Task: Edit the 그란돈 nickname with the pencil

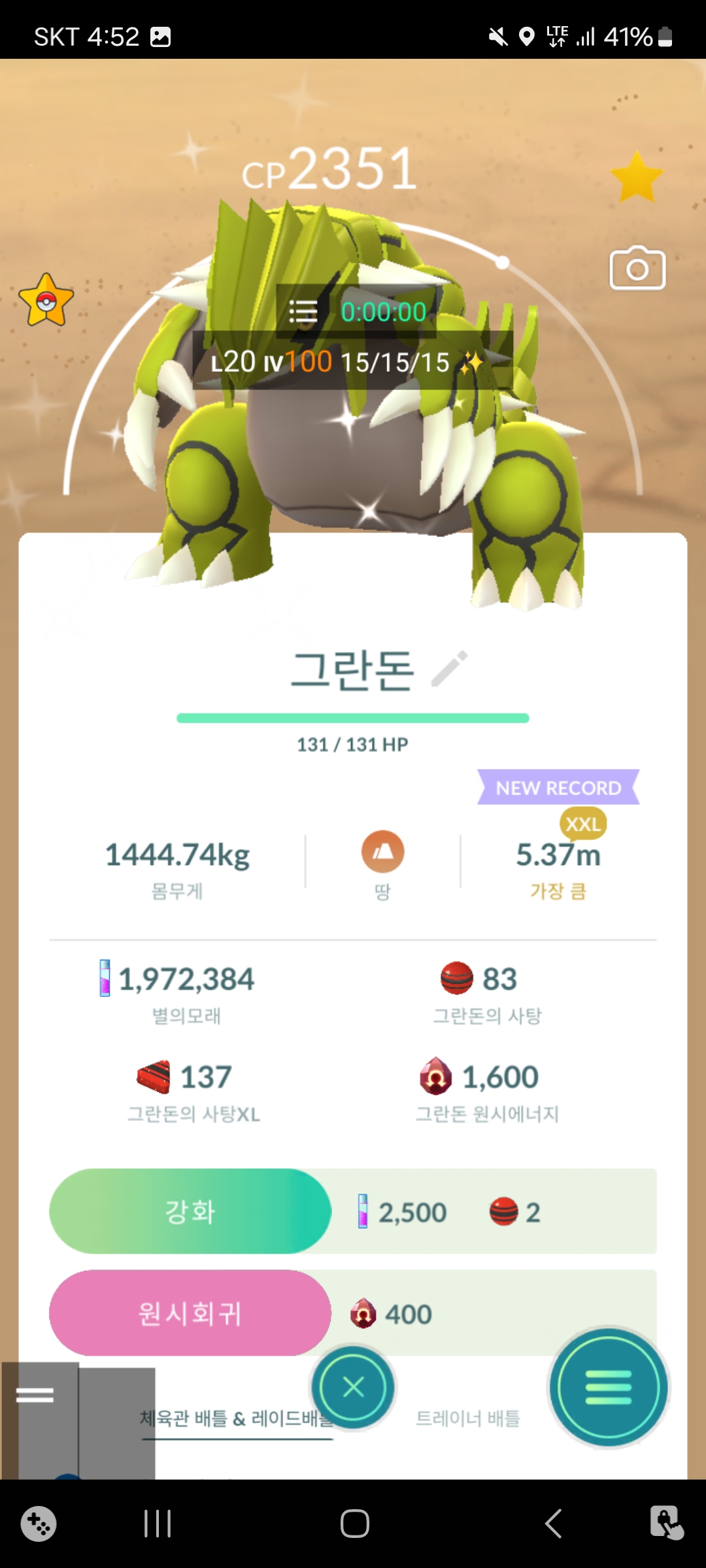Action: point(450,668)
